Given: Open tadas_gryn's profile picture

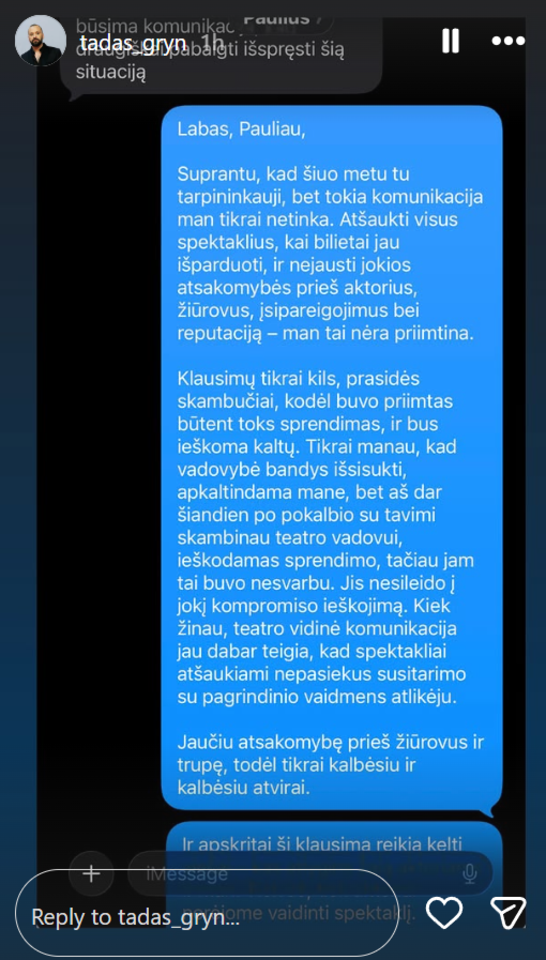Looking at the screenshot, I should point(40,40).
